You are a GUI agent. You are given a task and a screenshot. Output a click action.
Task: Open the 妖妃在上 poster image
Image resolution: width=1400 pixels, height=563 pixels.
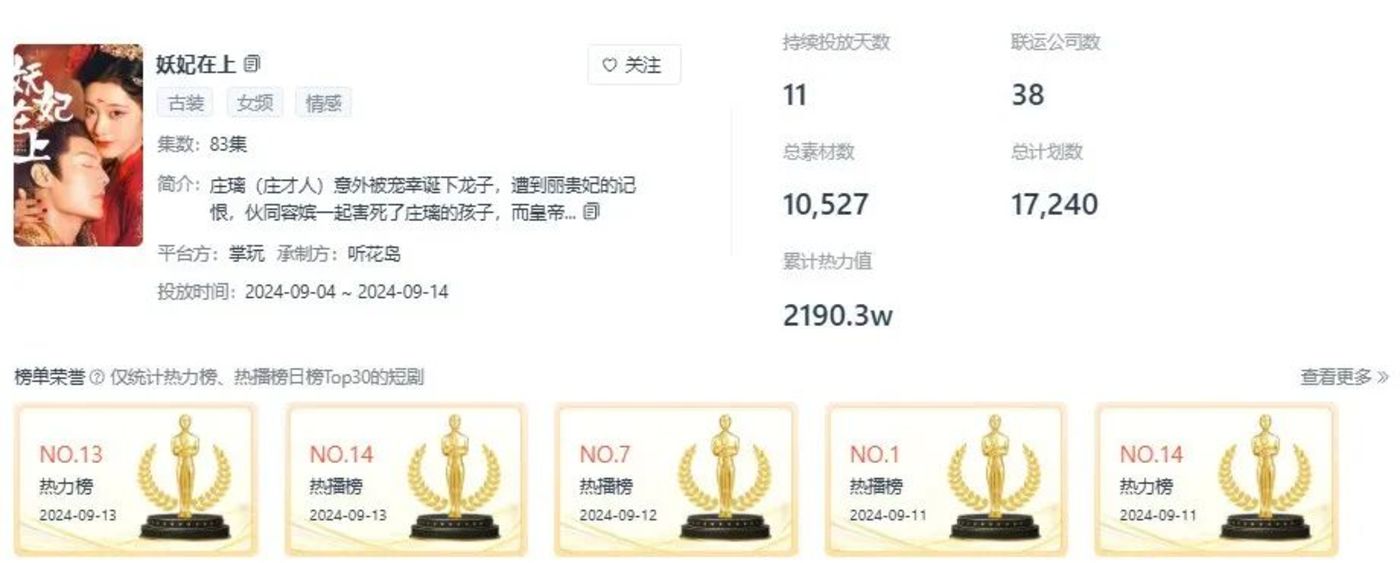(78, 145)
